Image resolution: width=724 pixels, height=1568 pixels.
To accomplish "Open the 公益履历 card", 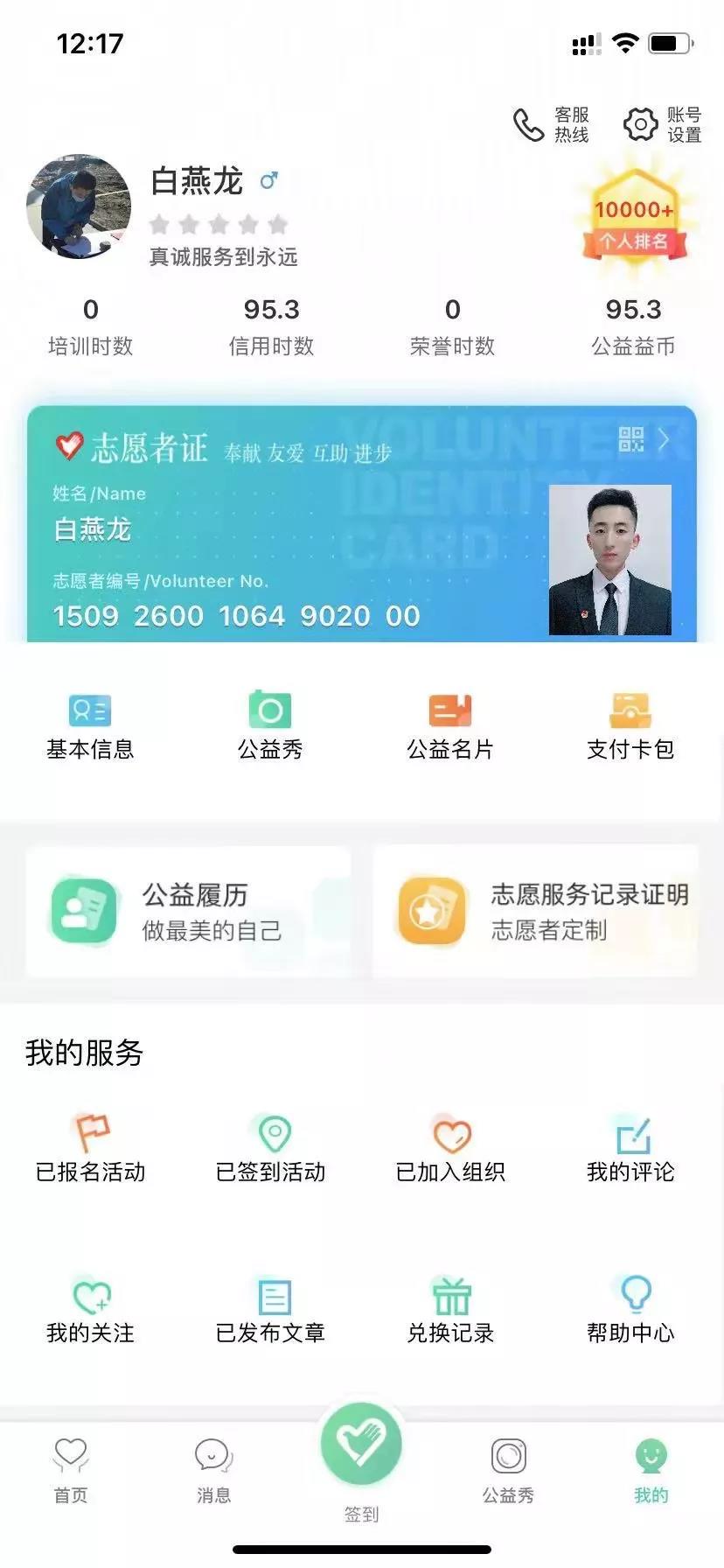I will point(188,911).
